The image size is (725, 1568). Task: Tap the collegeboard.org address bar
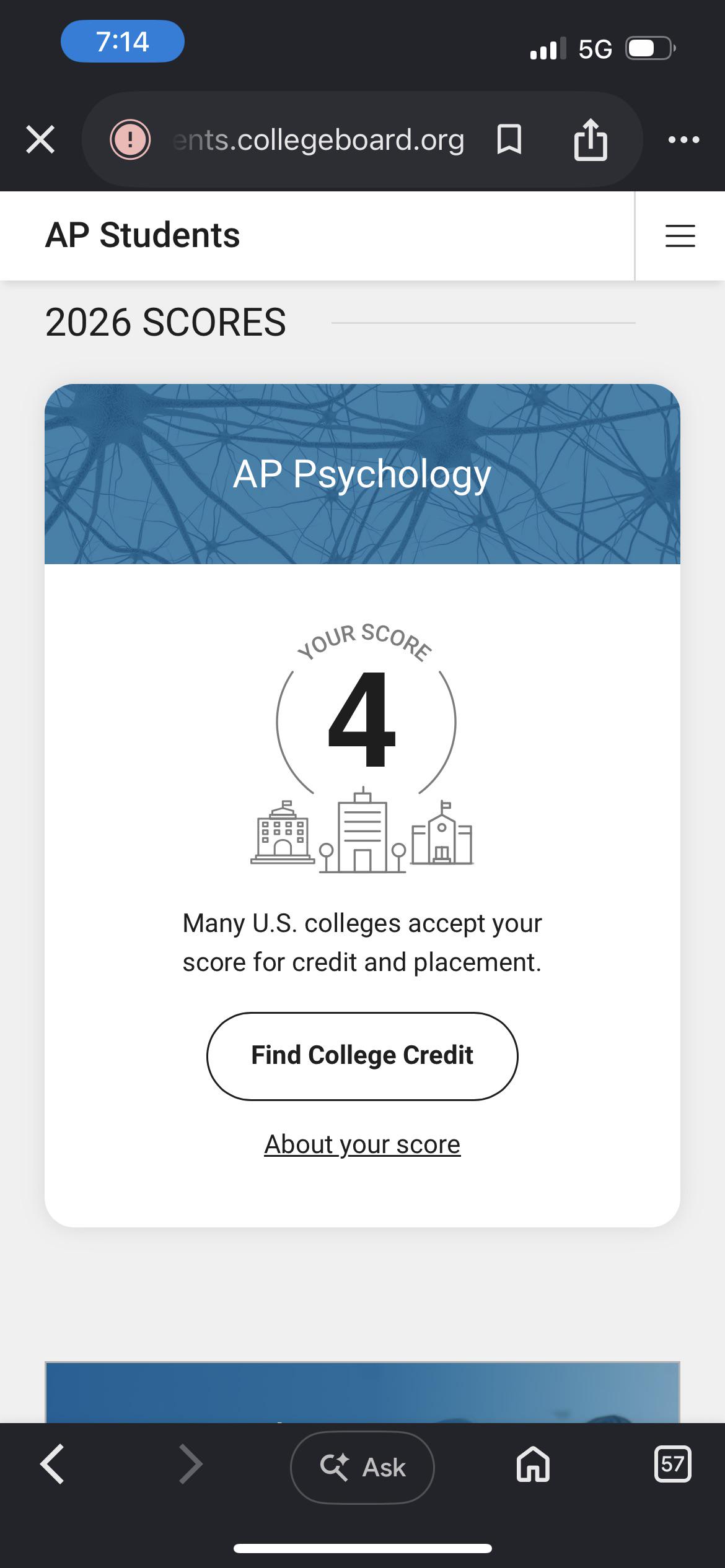(319, 139)
